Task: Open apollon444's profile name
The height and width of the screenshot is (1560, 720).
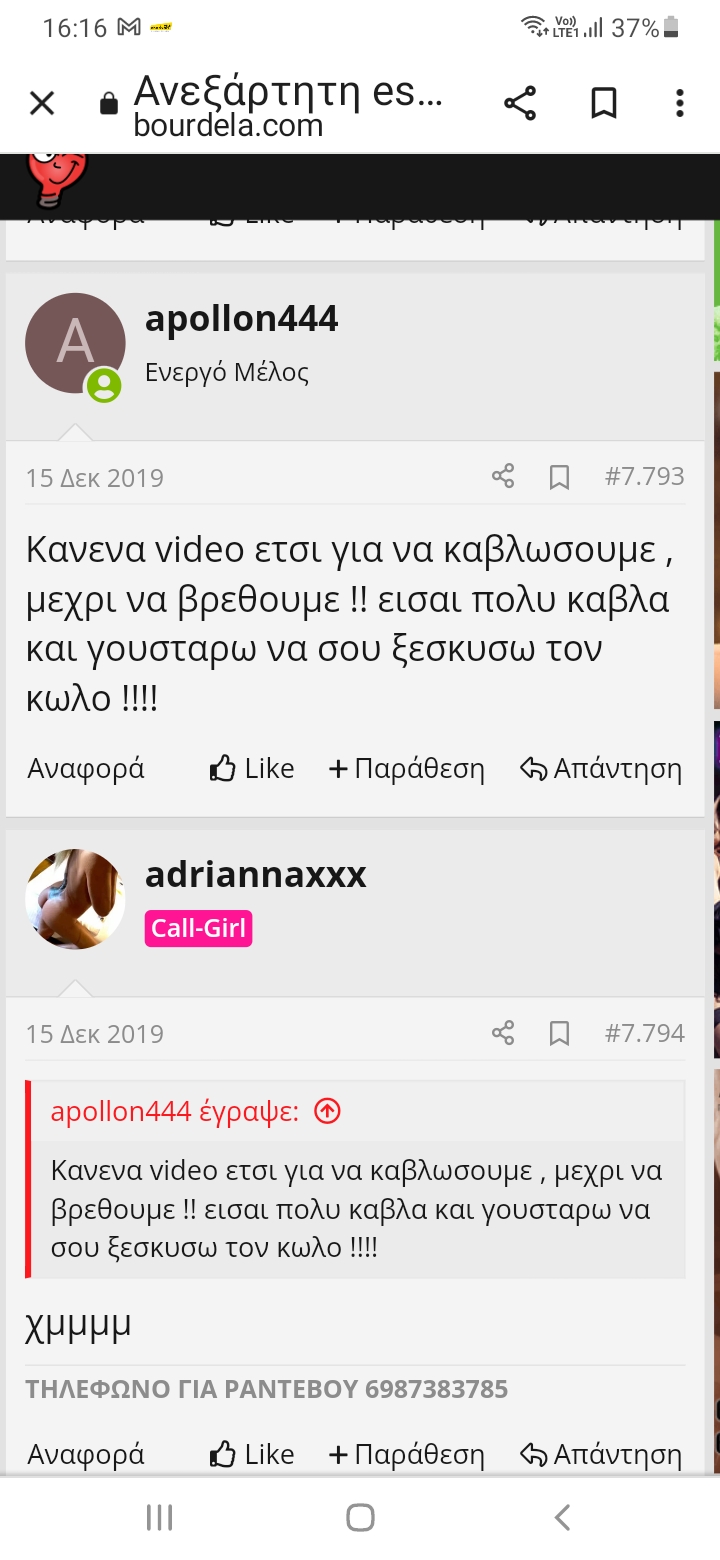Action: point(241,319)
